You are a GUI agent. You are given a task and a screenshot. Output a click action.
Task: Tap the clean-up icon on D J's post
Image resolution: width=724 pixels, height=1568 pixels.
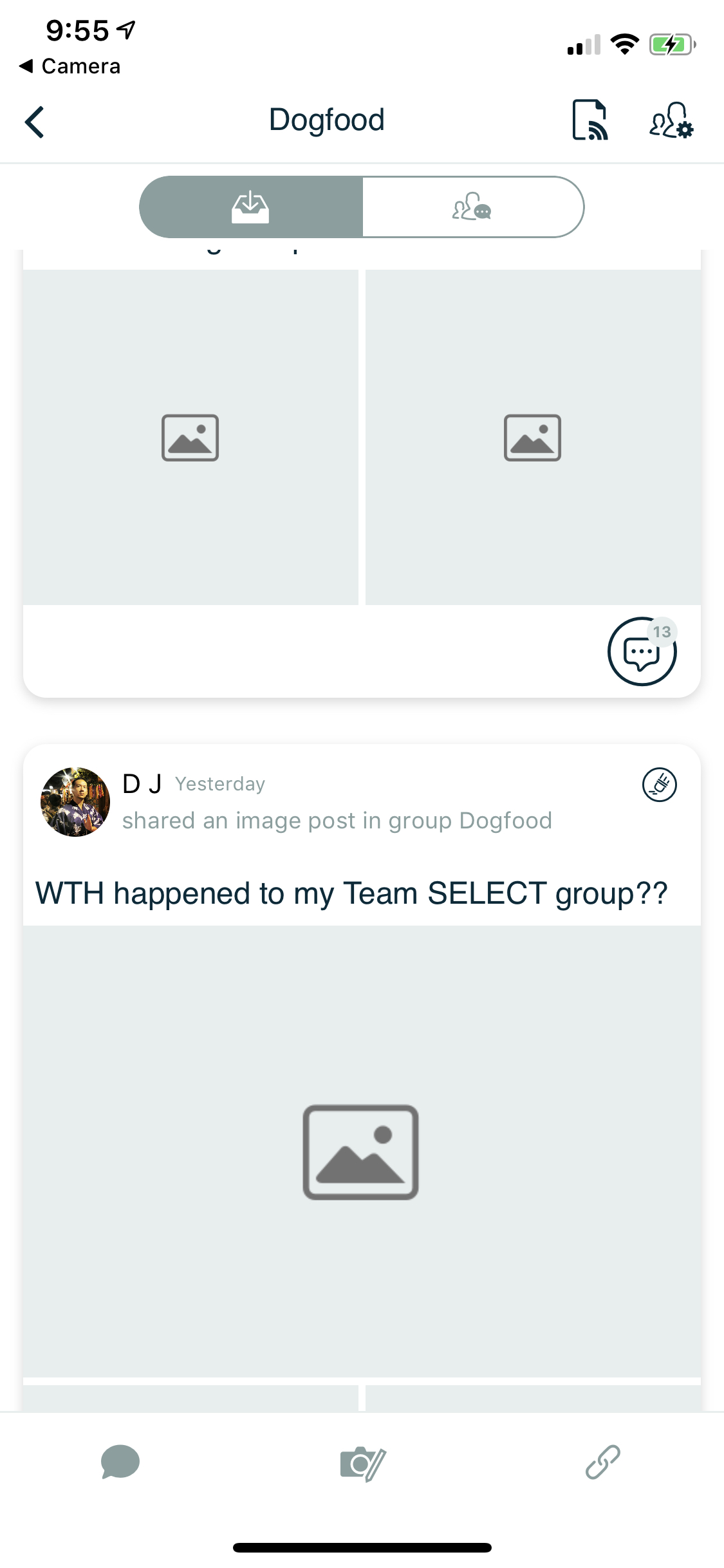[x=659, y=785]
